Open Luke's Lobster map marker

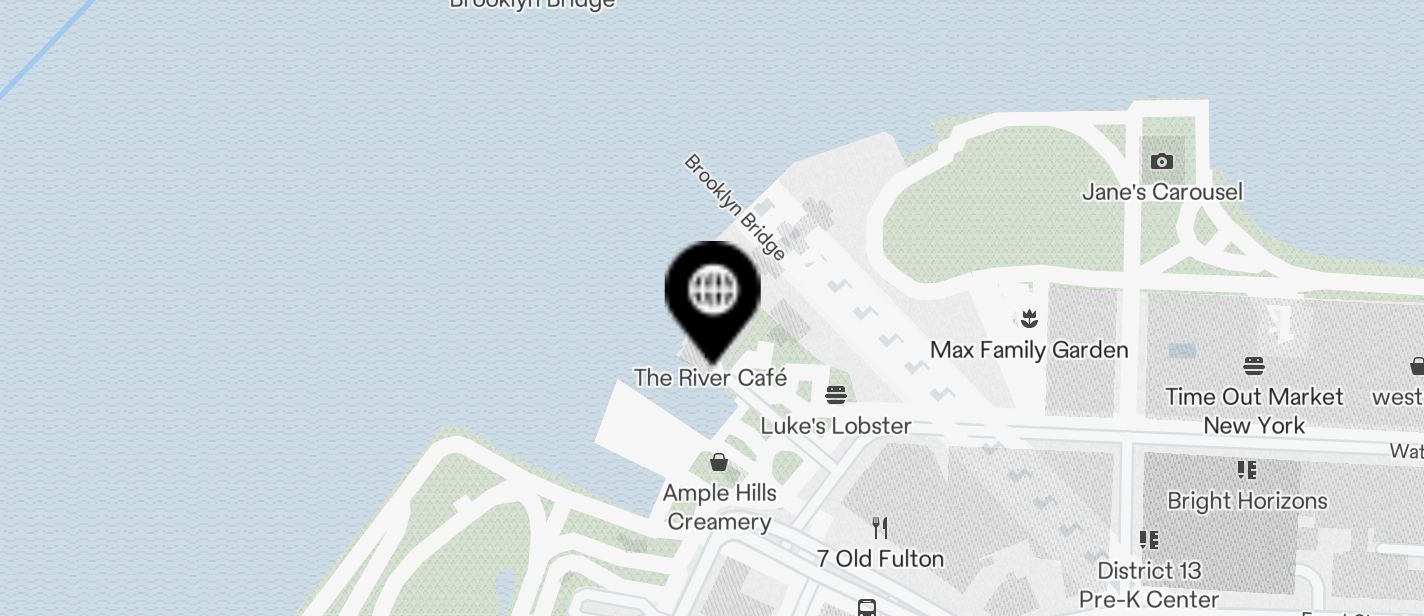tap(836, 396)
